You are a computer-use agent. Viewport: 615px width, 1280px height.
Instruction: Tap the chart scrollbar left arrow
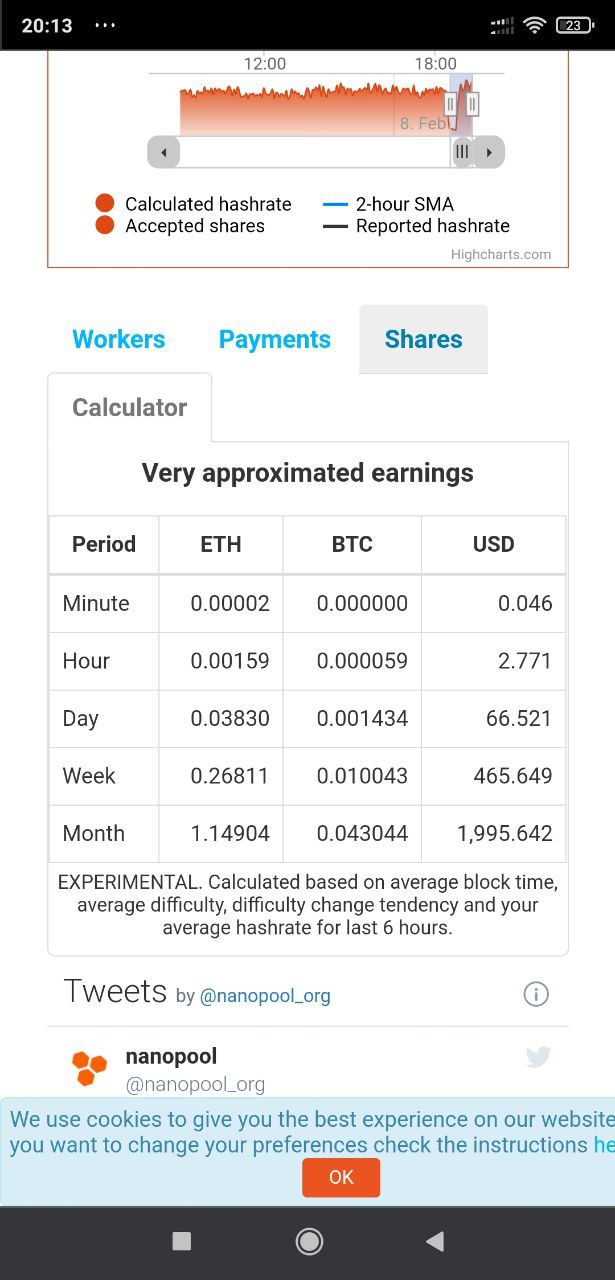click(x=163, y=152)
